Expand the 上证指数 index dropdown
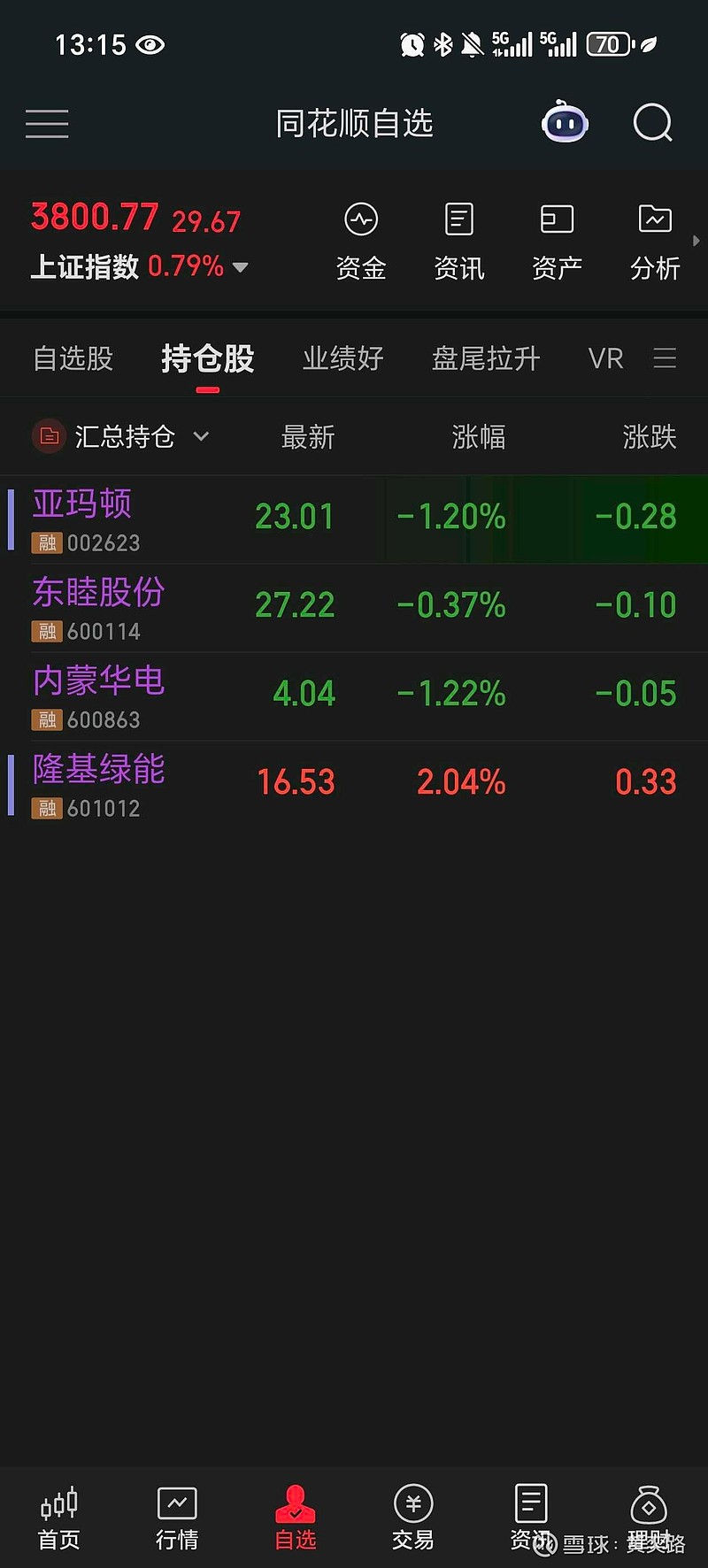708x1568 pixels. pyautogui.click(x=240, y=266)
